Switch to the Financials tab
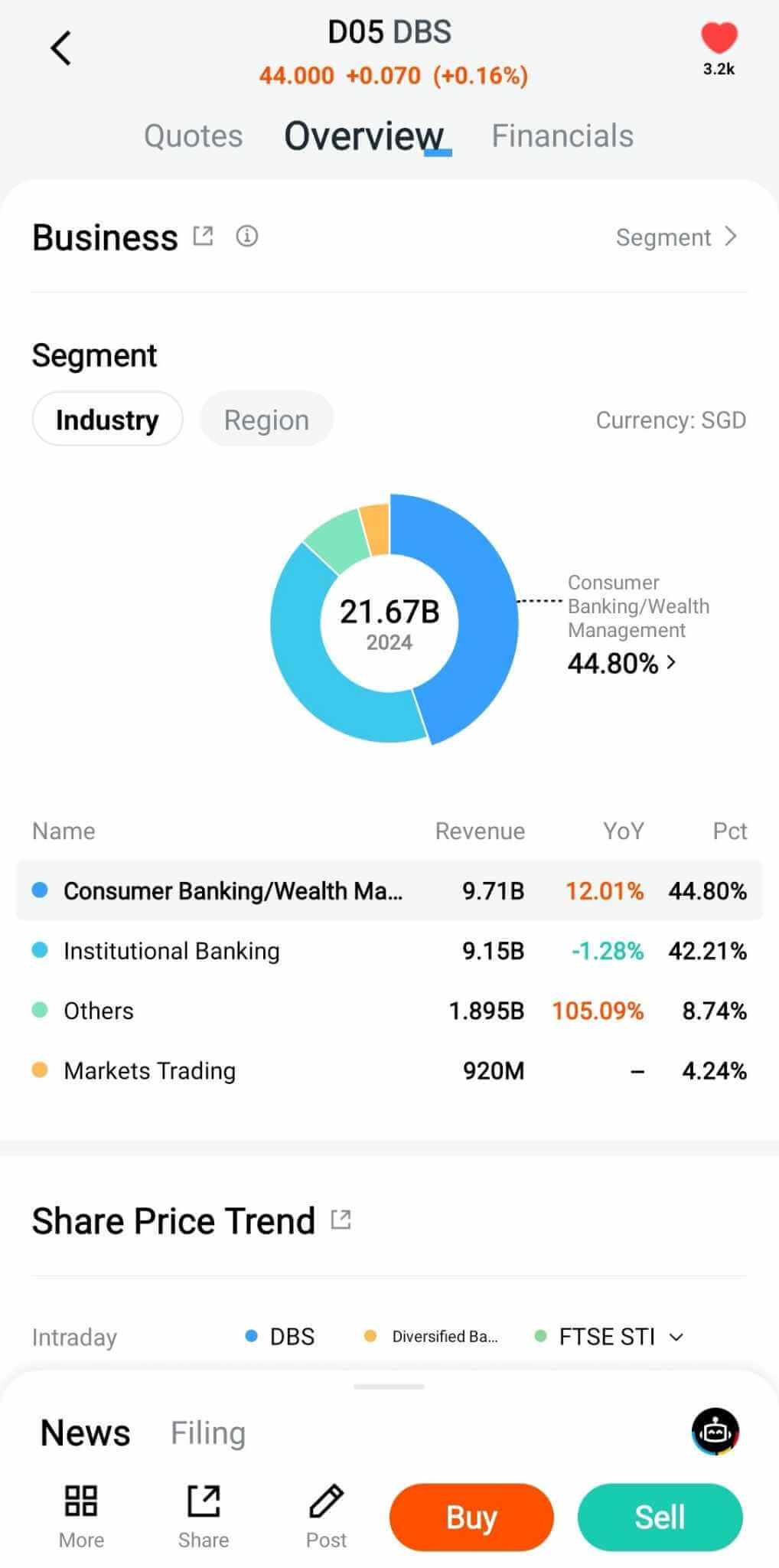This screenshot has width=779, height=1568. tap(562, 135)
